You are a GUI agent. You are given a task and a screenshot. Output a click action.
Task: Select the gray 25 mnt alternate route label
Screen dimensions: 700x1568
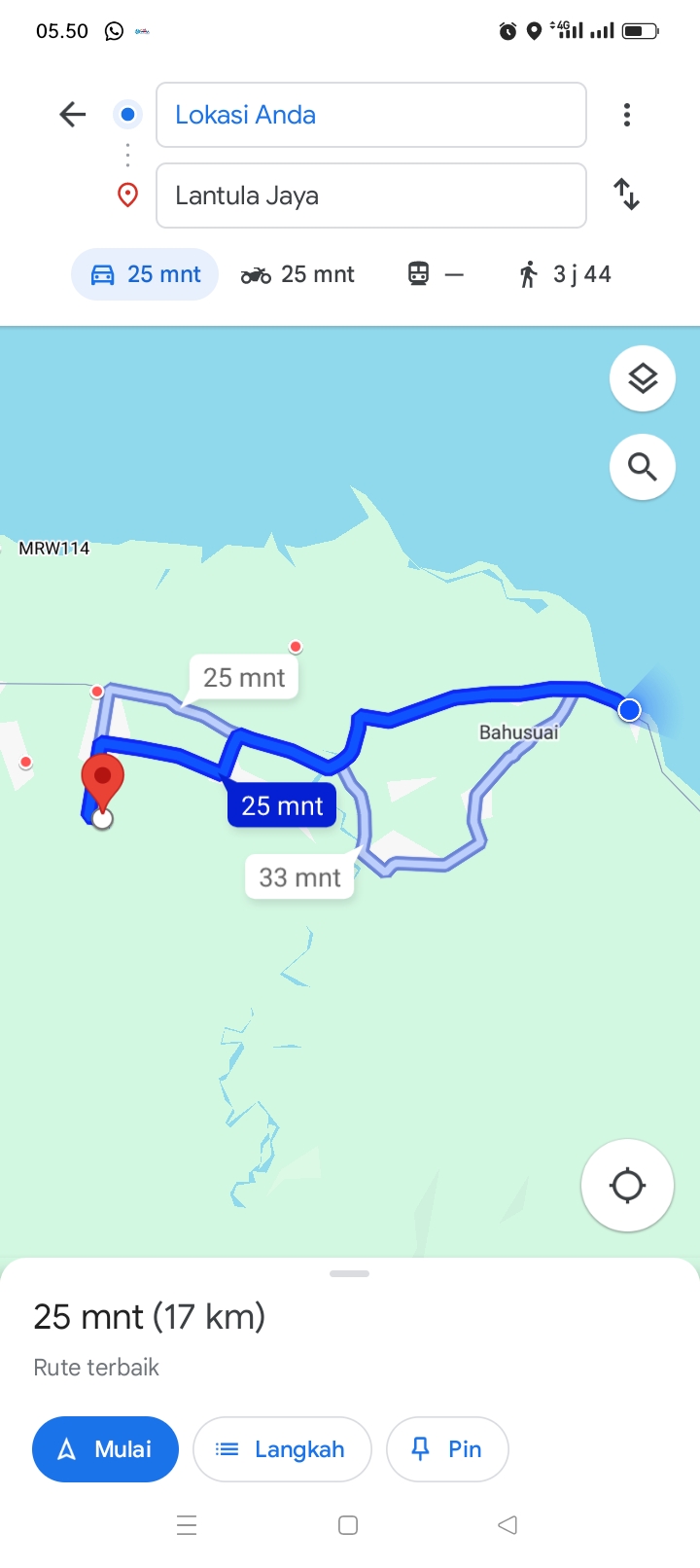244,677
